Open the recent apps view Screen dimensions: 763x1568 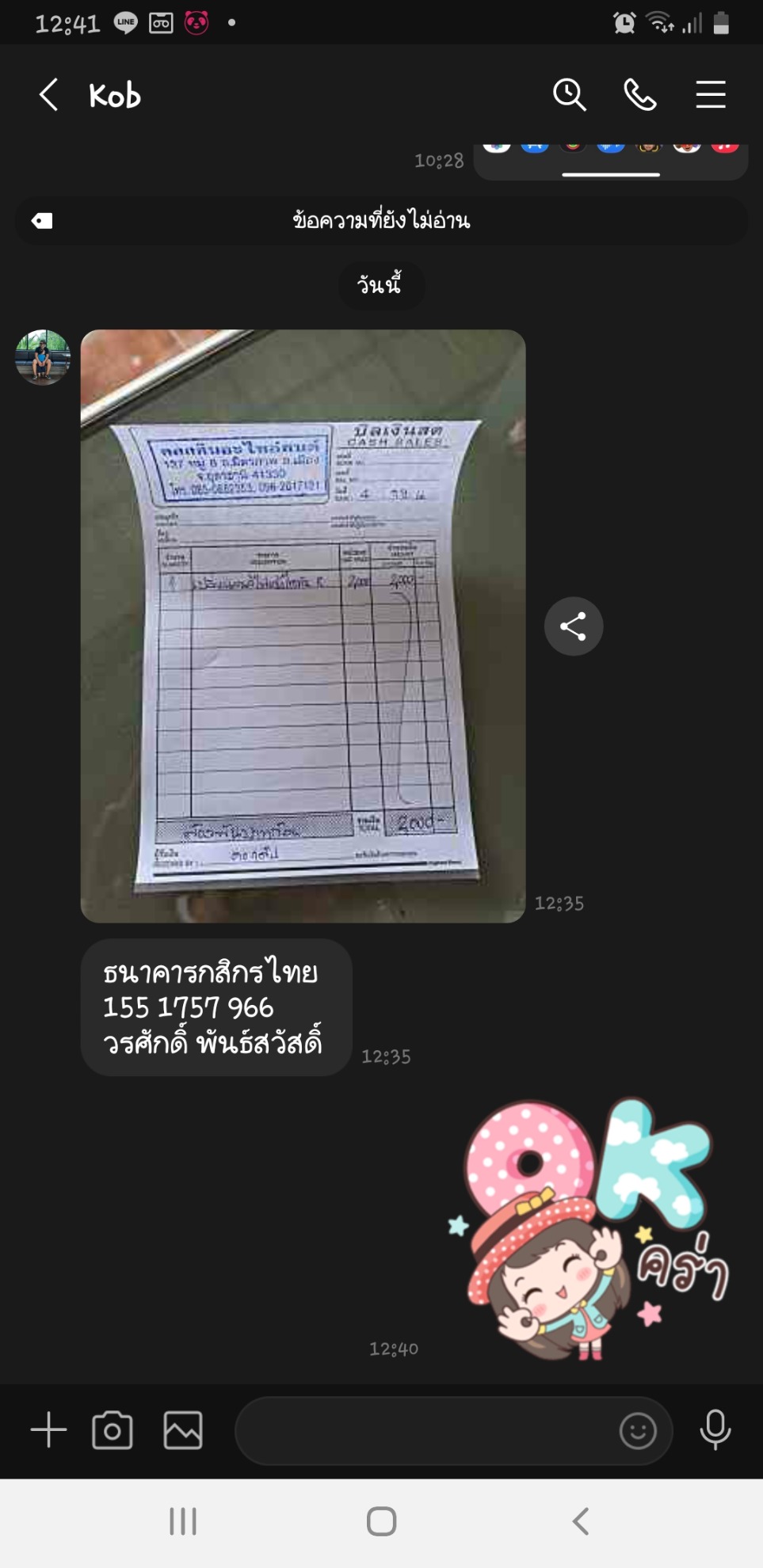tap(183, 1521)
